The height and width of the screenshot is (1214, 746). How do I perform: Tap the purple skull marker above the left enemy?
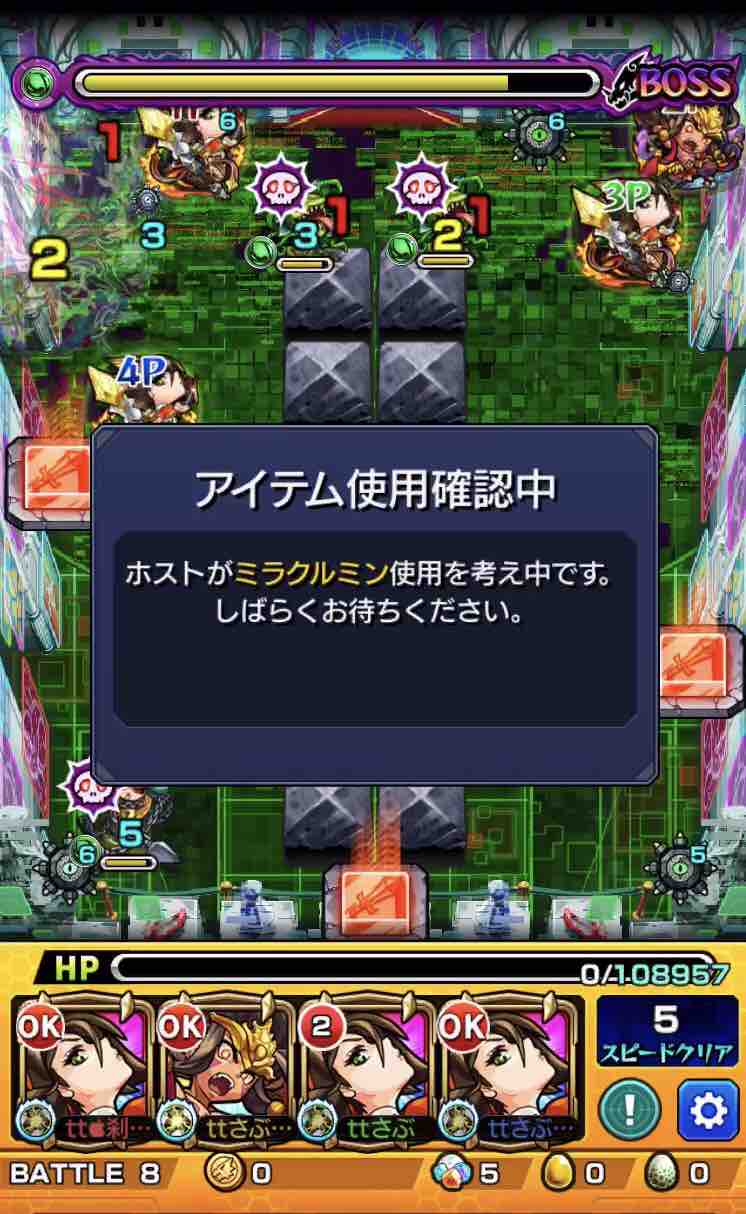pos(283,188)
